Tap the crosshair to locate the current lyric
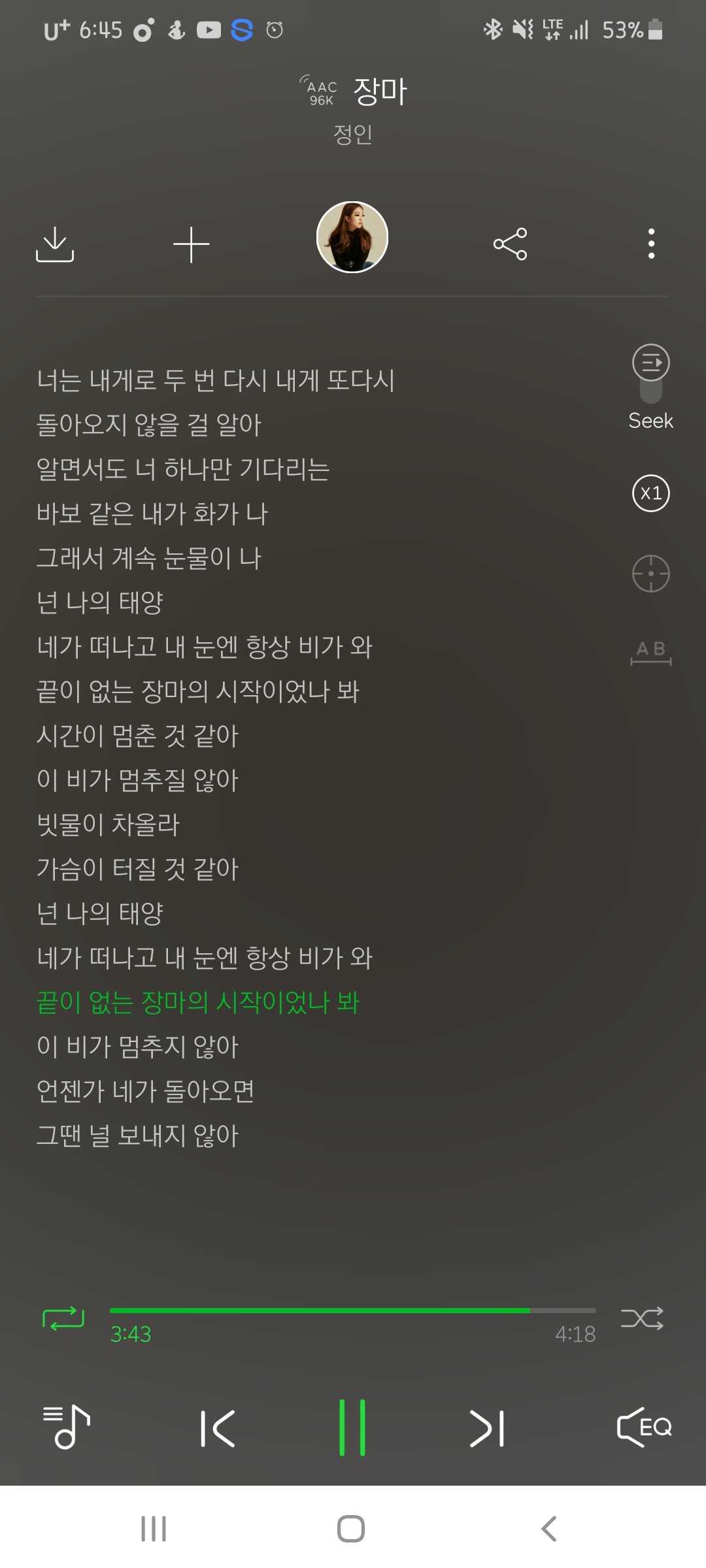The image size is (706, 1568). click(x=650, y=574)
